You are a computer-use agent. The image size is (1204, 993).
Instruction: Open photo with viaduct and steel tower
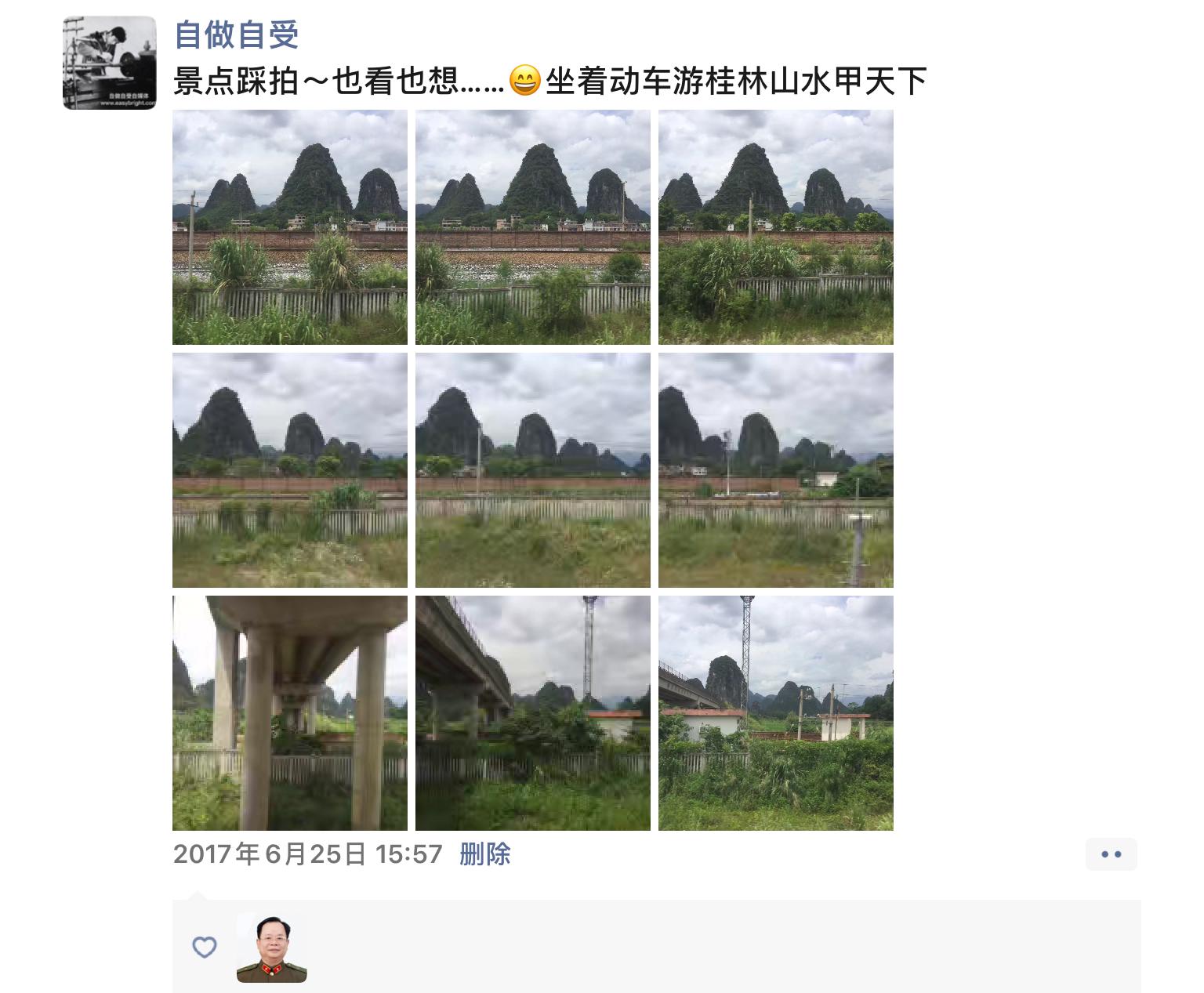click(533, 712)
